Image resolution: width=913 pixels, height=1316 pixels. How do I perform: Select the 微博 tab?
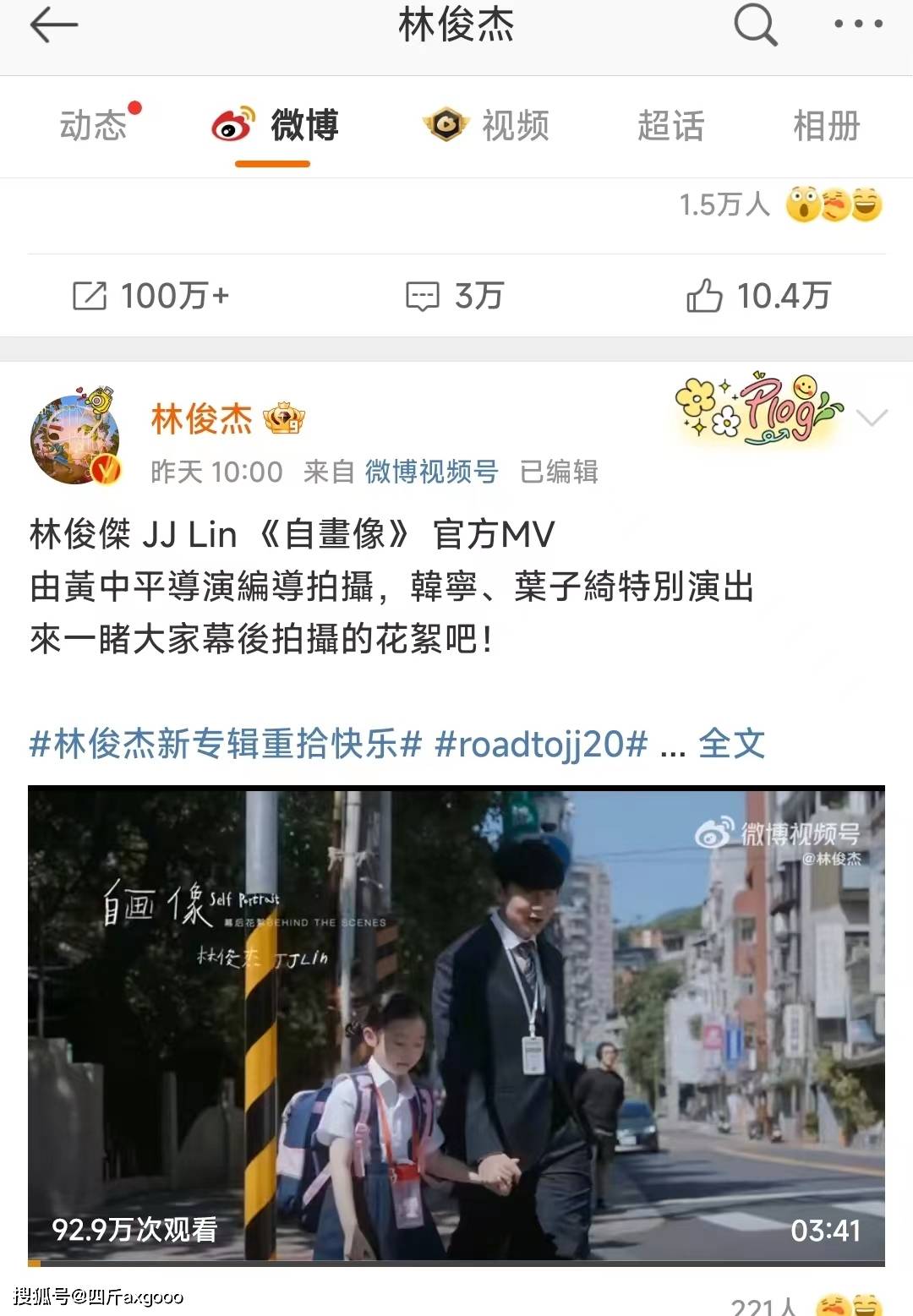pyautogui.click(x=275, y=126)
